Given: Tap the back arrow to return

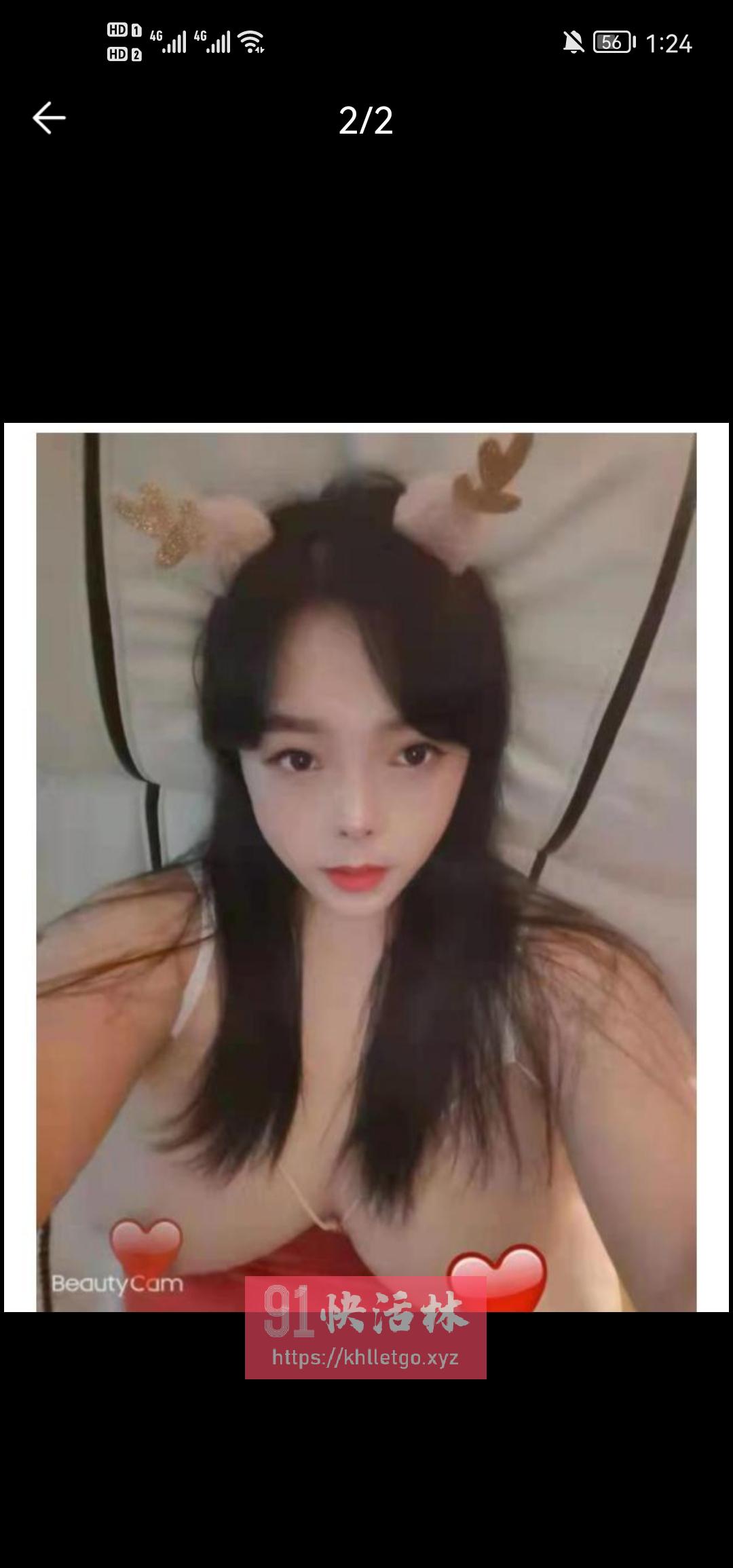Looking at the screenshot, I should (48, 119).
